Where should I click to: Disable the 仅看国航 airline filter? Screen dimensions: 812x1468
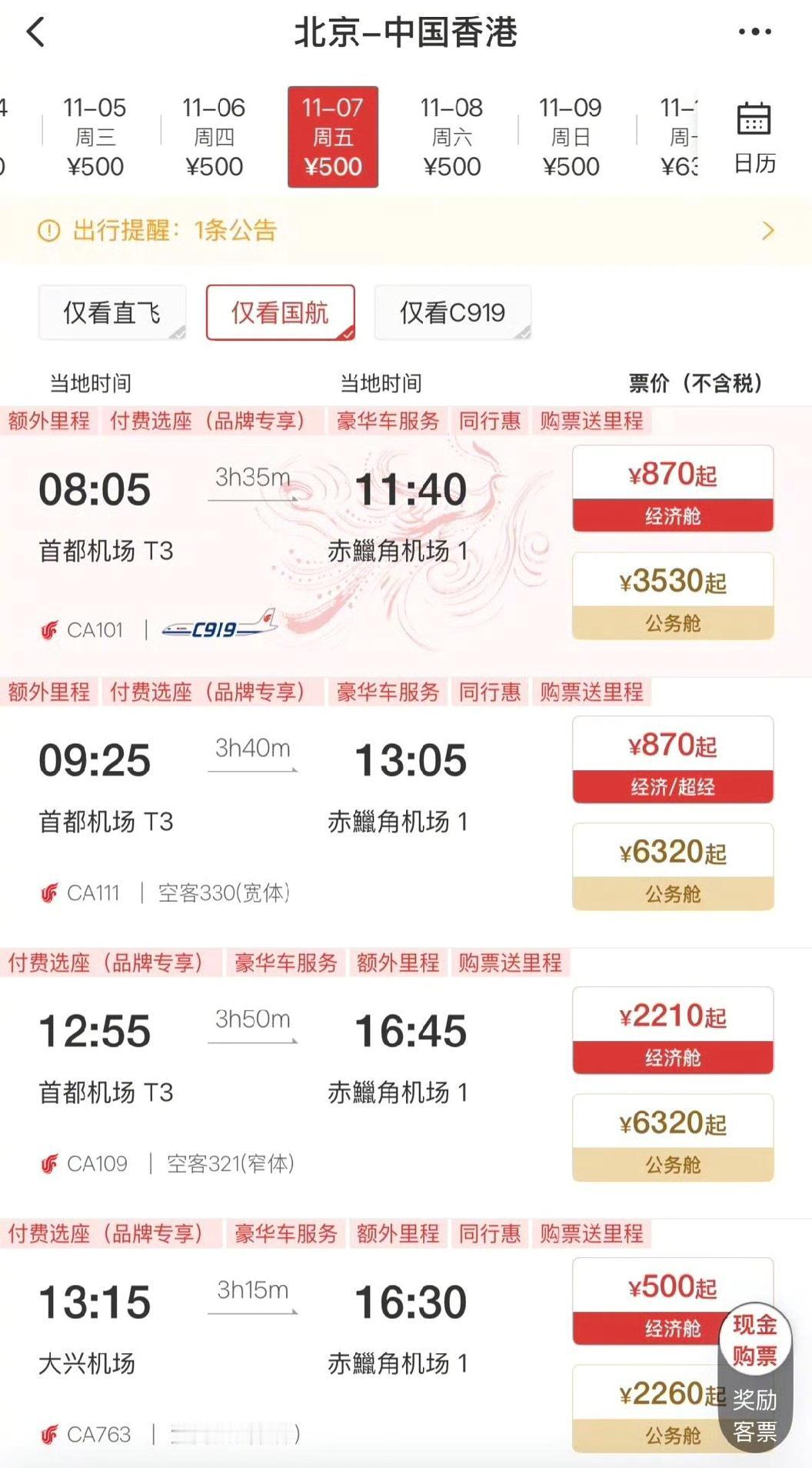point(280,312)
